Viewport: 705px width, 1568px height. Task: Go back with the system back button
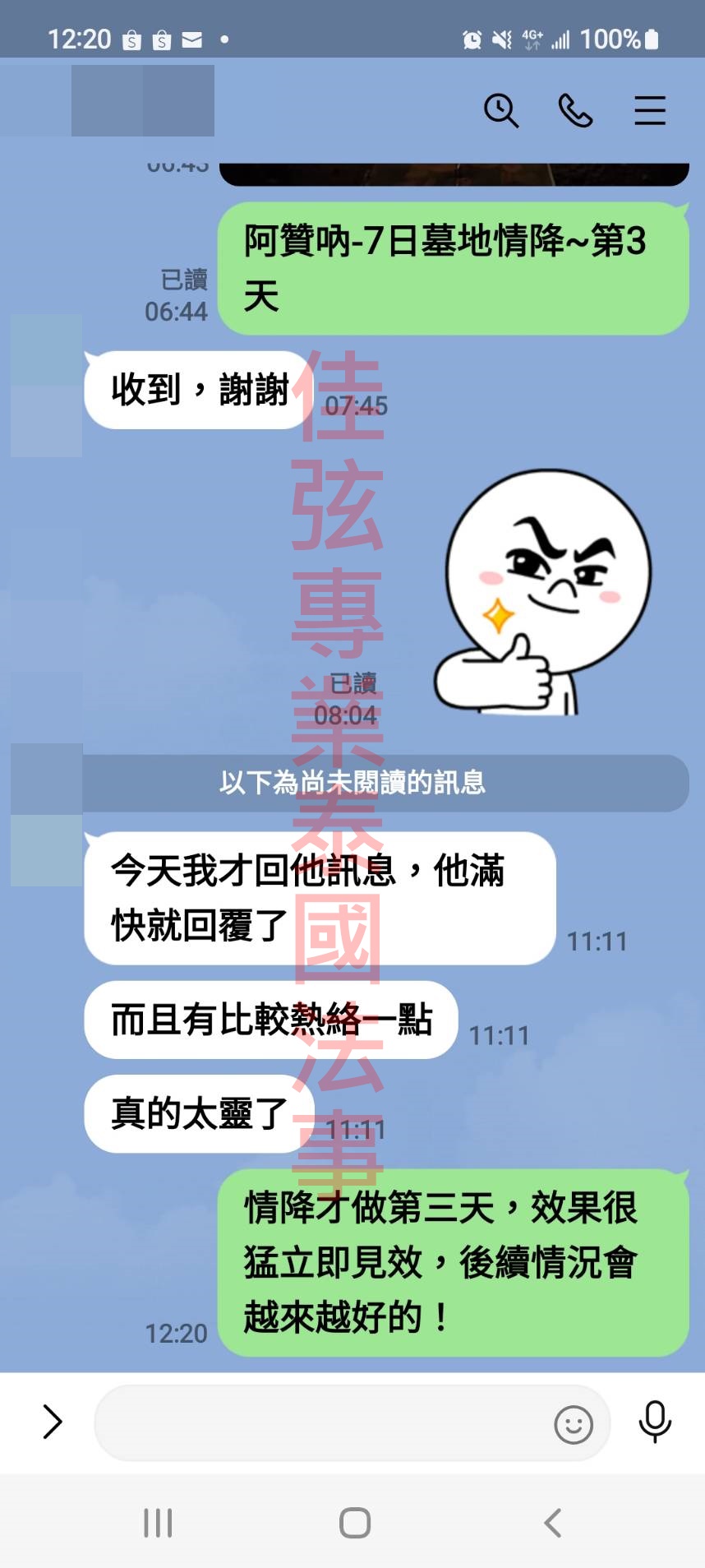[553, 1523]
